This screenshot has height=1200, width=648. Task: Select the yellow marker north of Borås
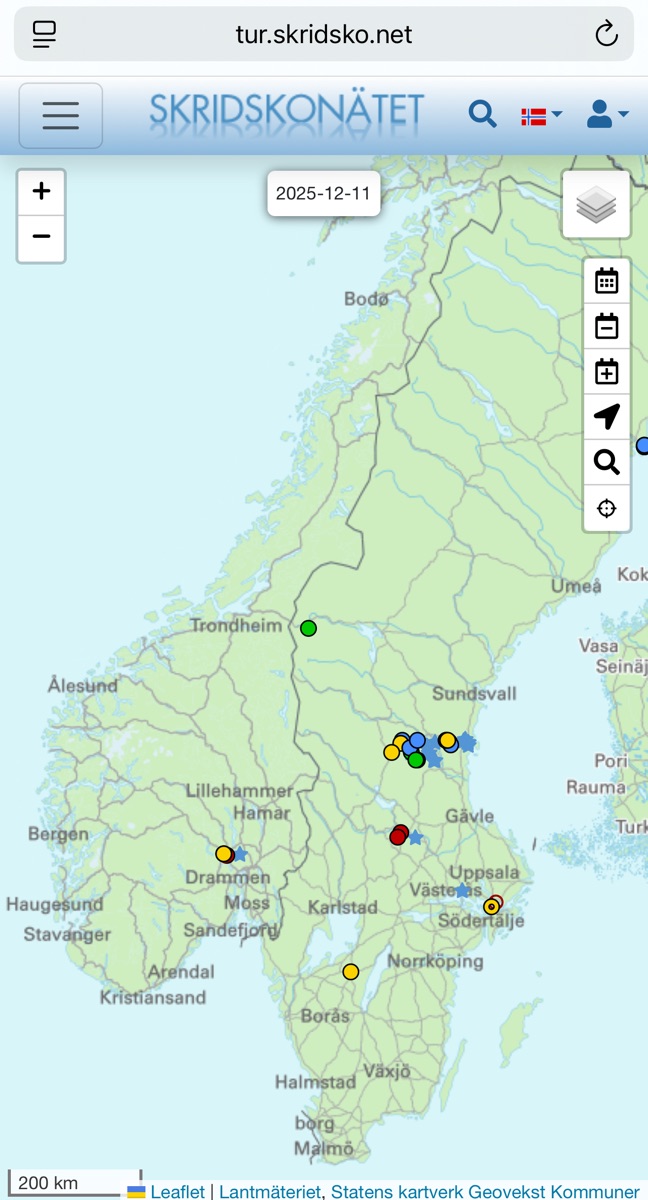pos(350,971)
